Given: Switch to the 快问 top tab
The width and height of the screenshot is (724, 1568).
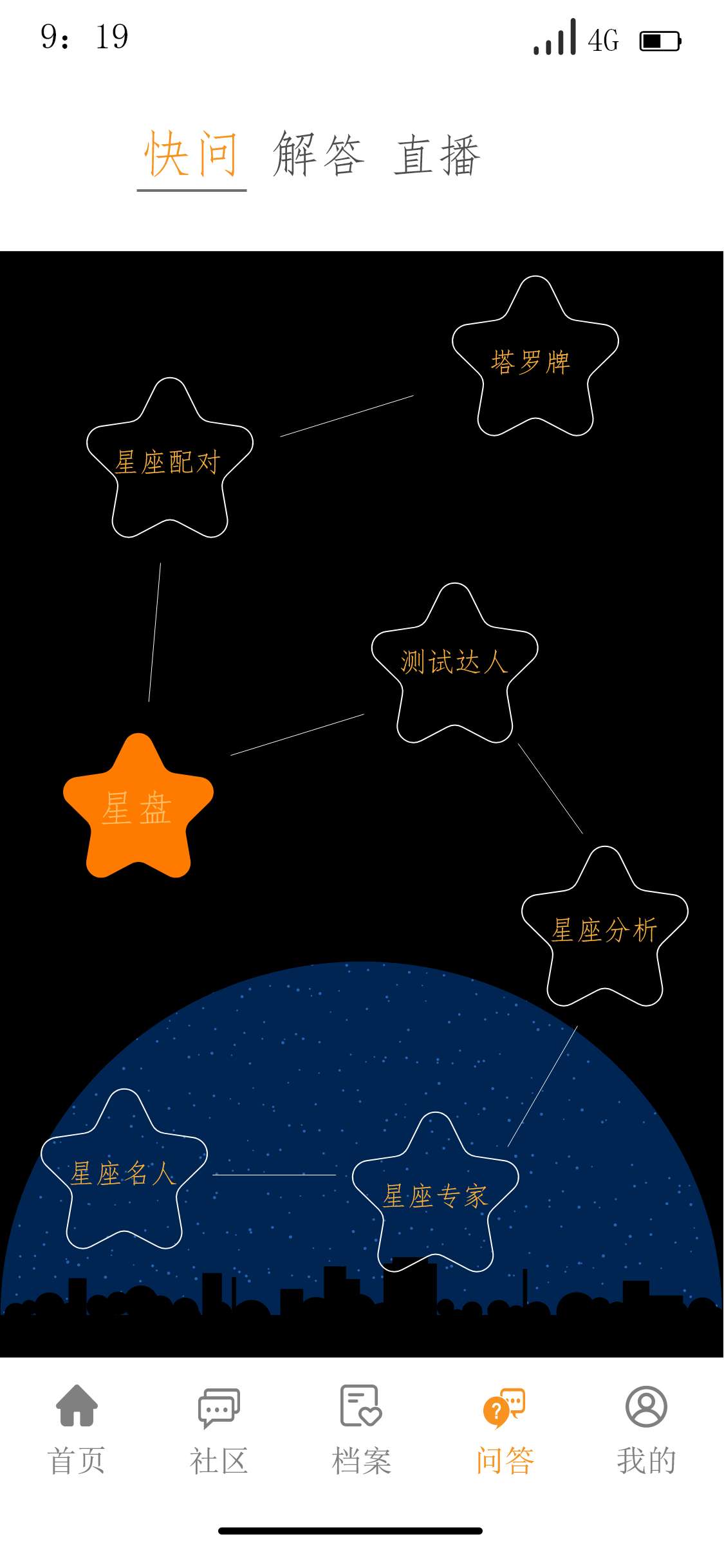Looking at the screenshot, I should [x=191, y=154].
